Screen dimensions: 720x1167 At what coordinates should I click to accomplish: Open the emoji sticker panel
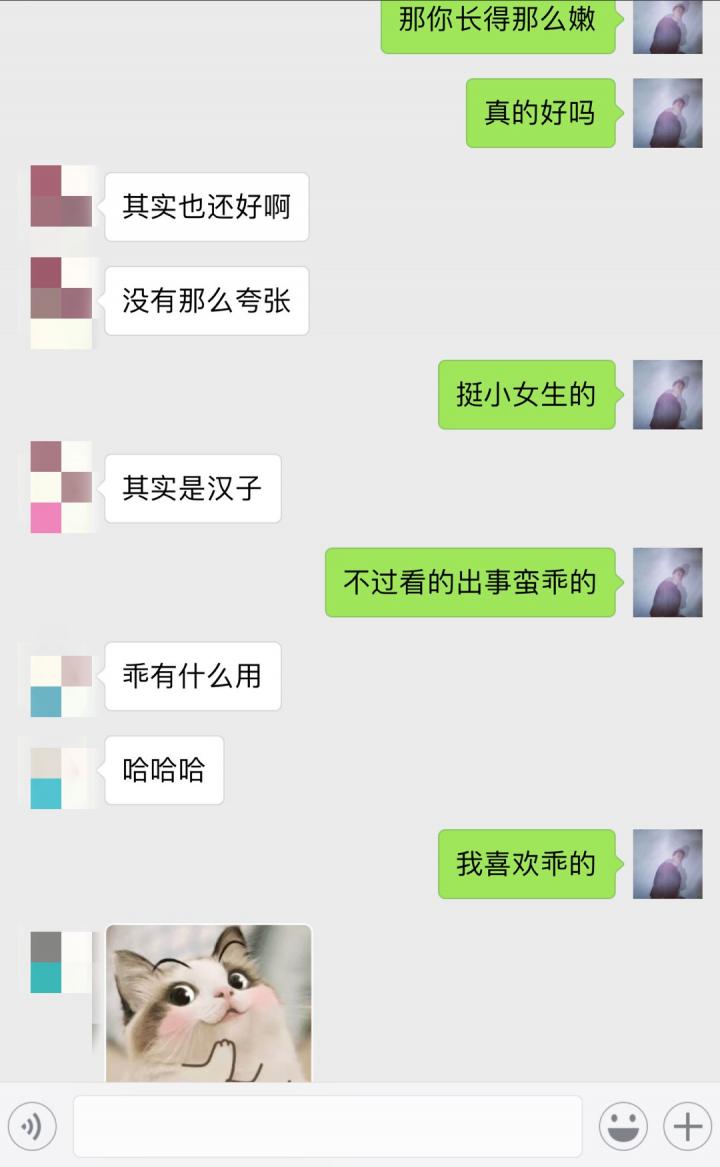[x=623, y=1127]
